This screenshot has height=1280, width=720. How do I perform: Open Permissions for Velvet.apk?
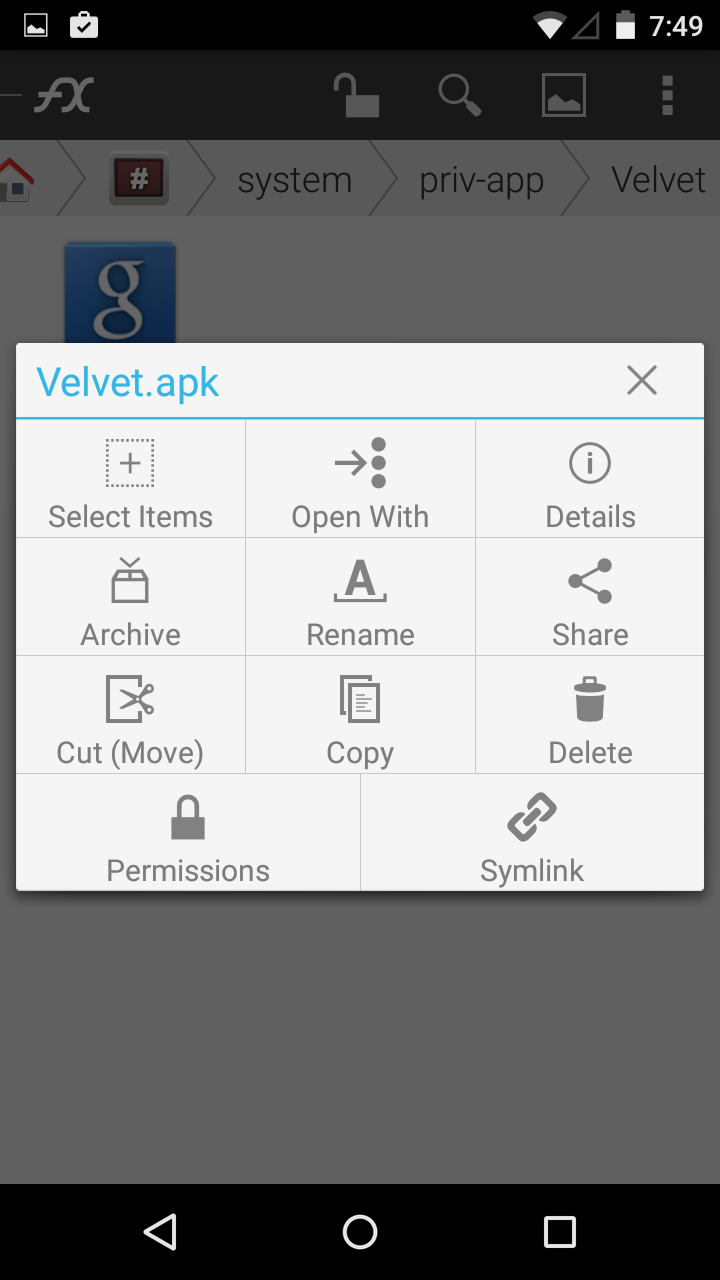188,834
